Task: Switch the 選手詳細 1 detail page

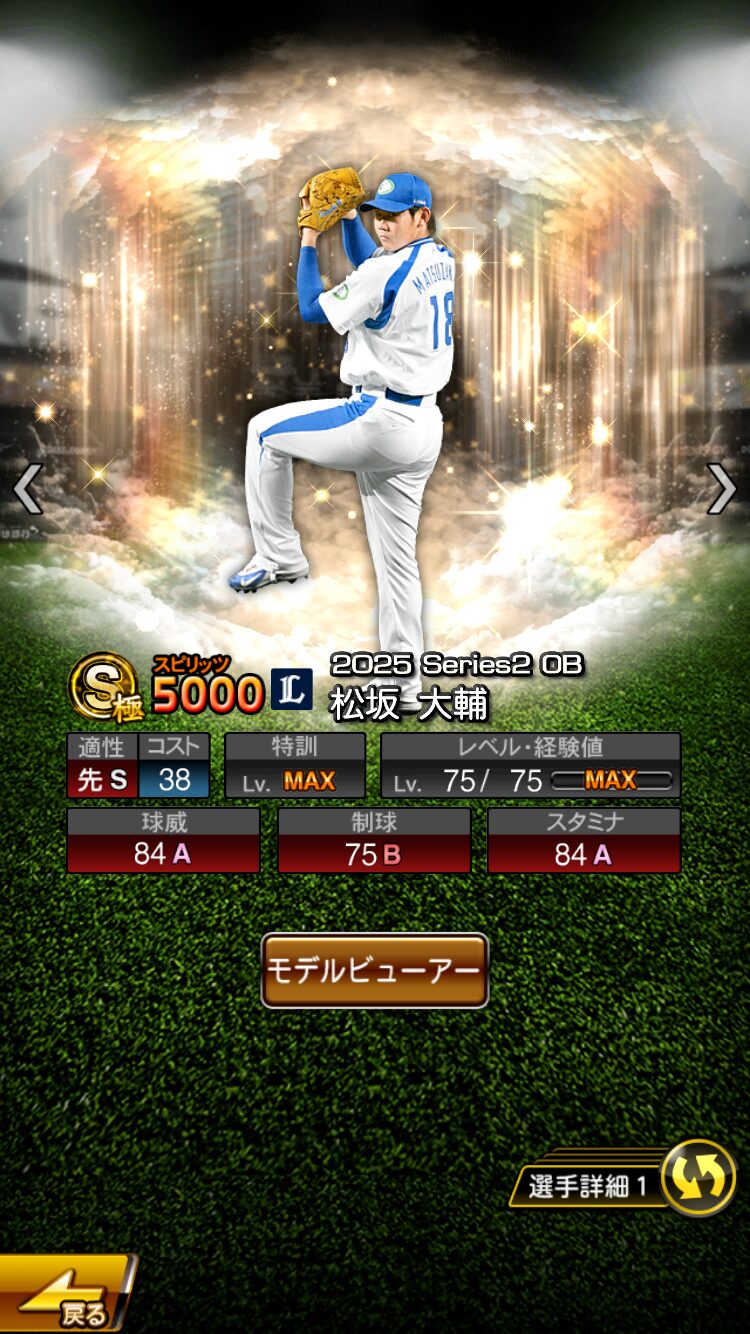Action: [x=698, y=1178]
